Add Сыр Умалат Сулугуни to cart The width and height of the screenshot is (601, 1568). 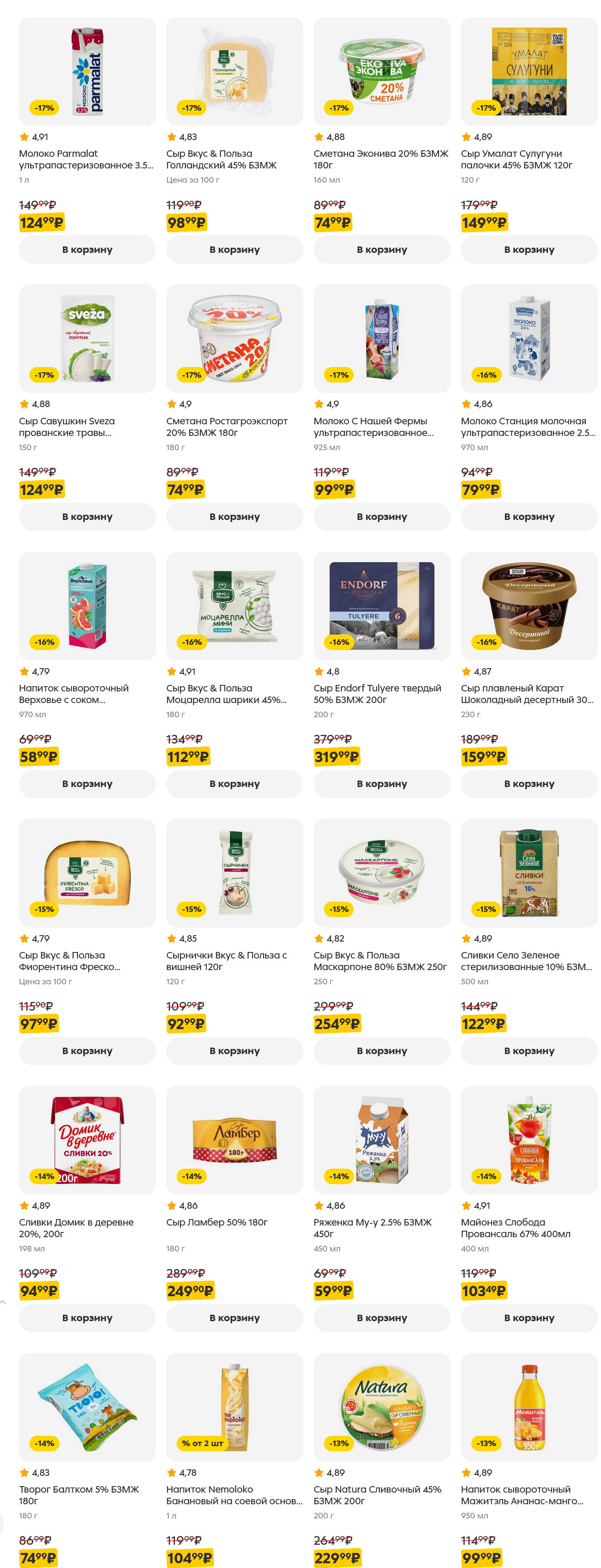pos(529,249)
